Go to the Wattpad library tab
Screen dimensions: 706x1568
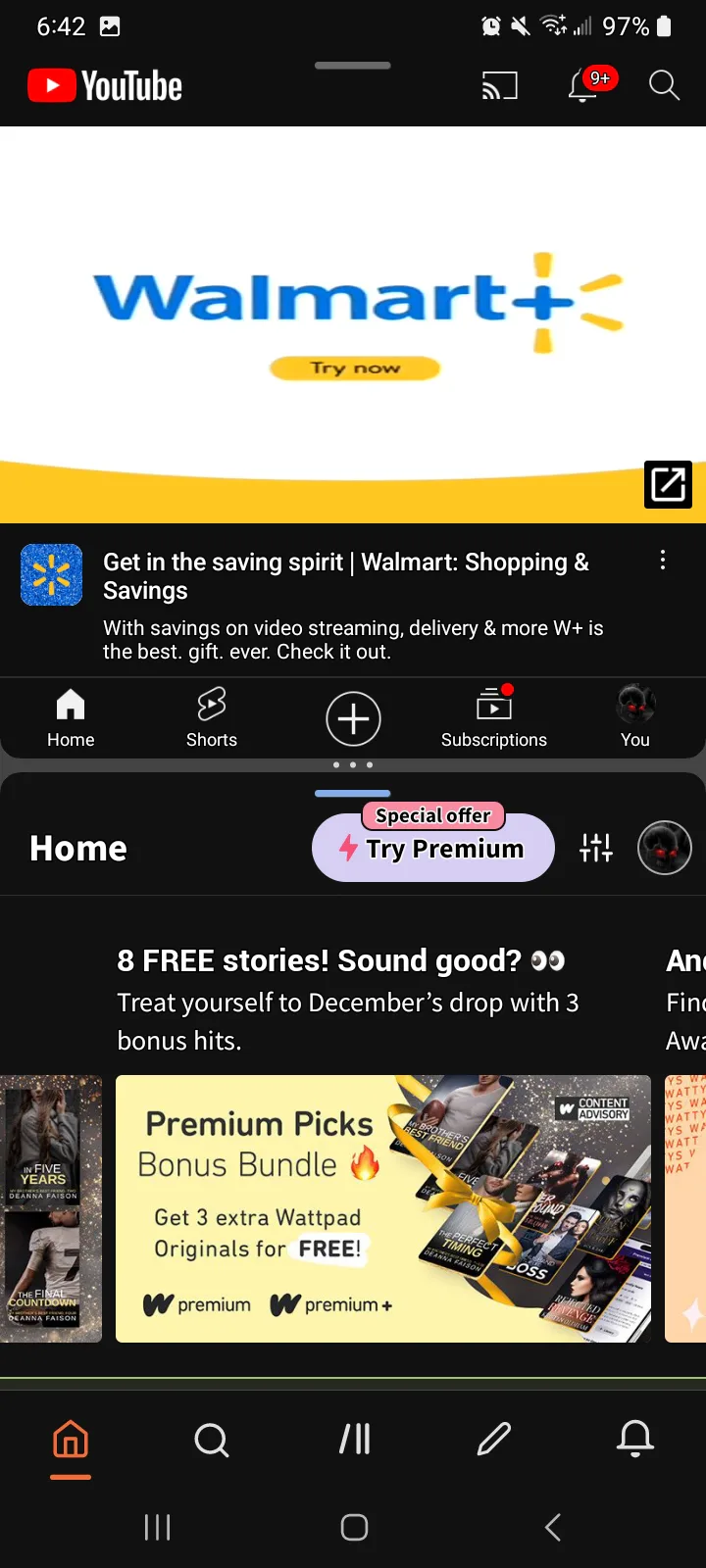[355, 1439]
